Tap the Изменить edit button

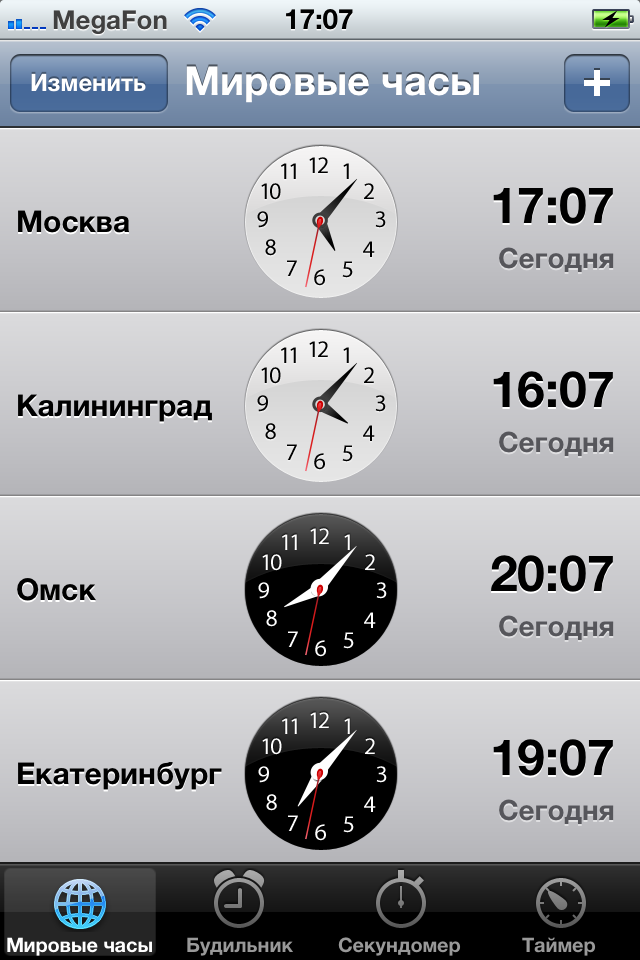88,83
